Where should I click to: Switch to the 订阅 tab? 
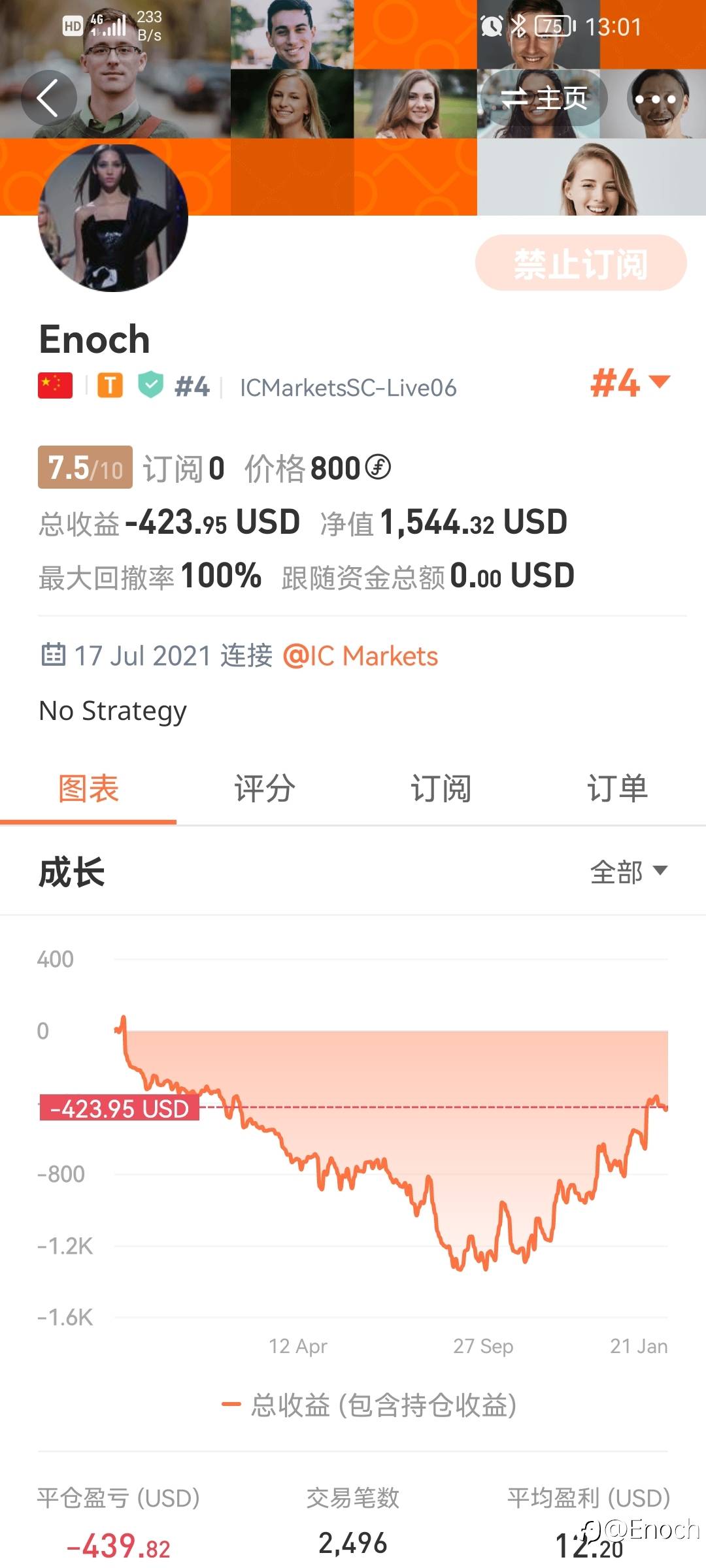441,789
